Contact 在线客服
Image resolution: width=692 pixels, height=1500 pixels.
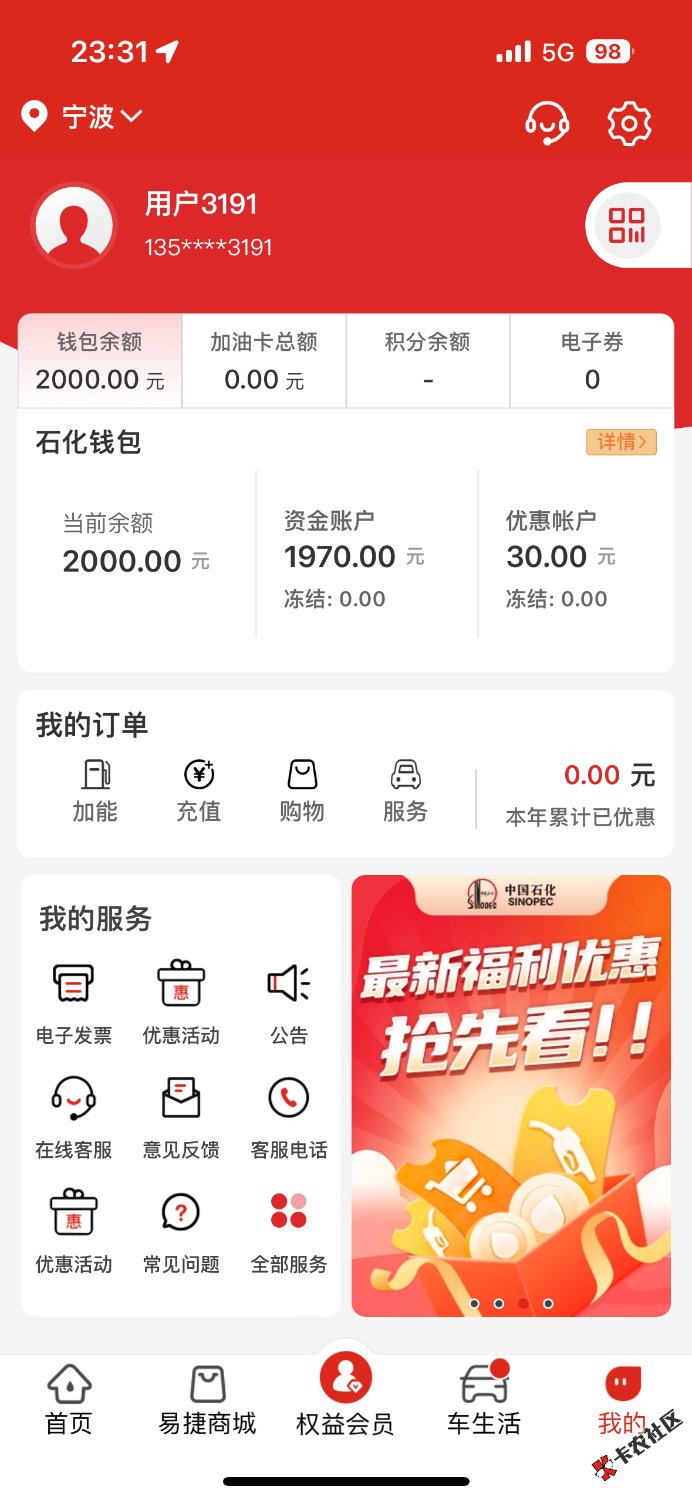coord(74,1118)
